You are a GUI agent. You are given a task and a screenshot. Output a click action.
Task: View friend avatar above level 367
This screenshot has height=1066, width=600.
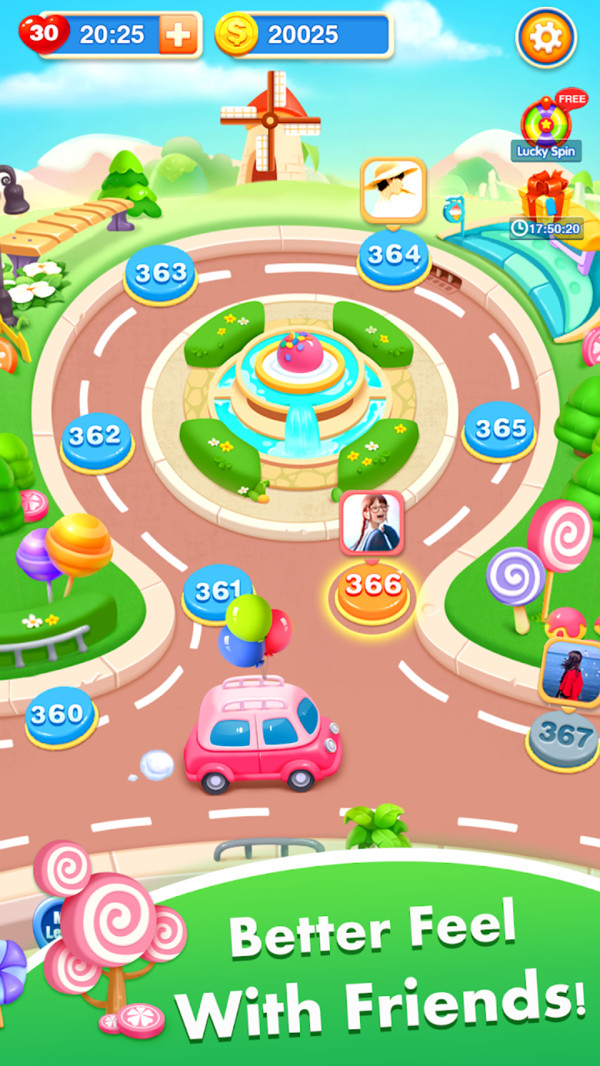point(571,673)
